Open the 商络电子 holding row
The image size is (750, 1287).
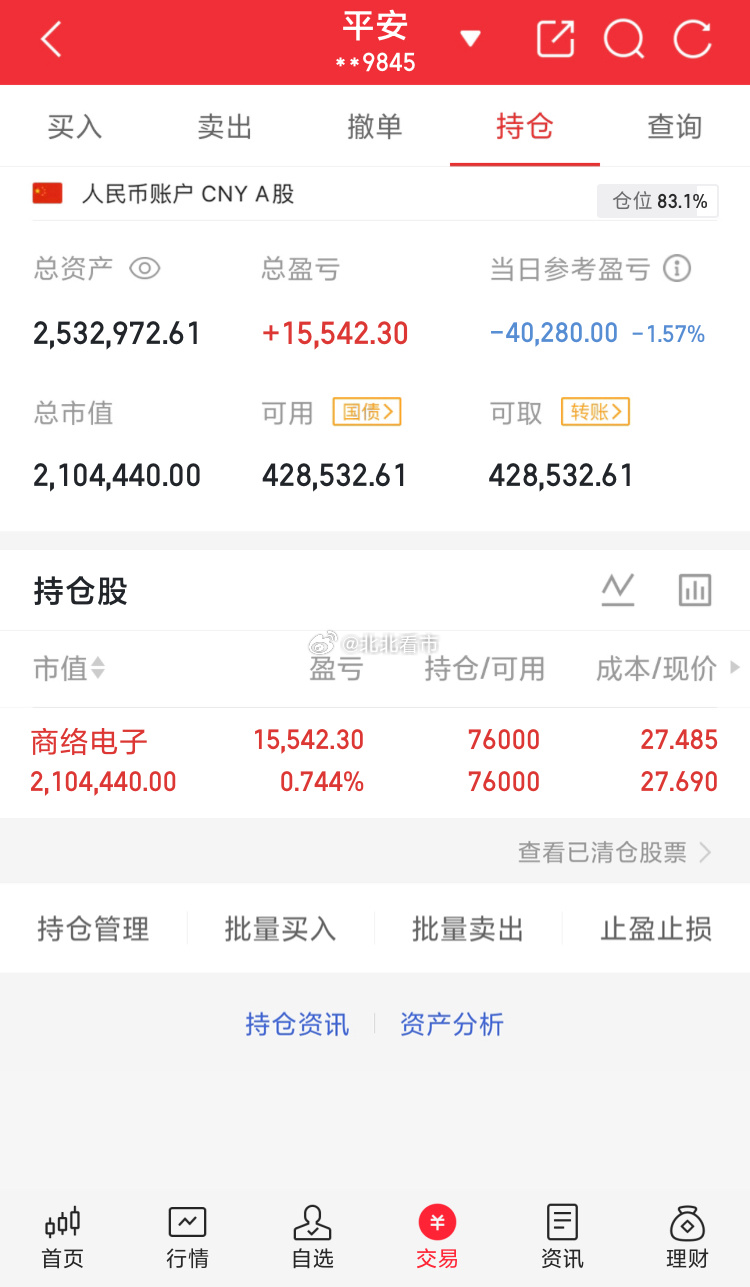[375, 762]
